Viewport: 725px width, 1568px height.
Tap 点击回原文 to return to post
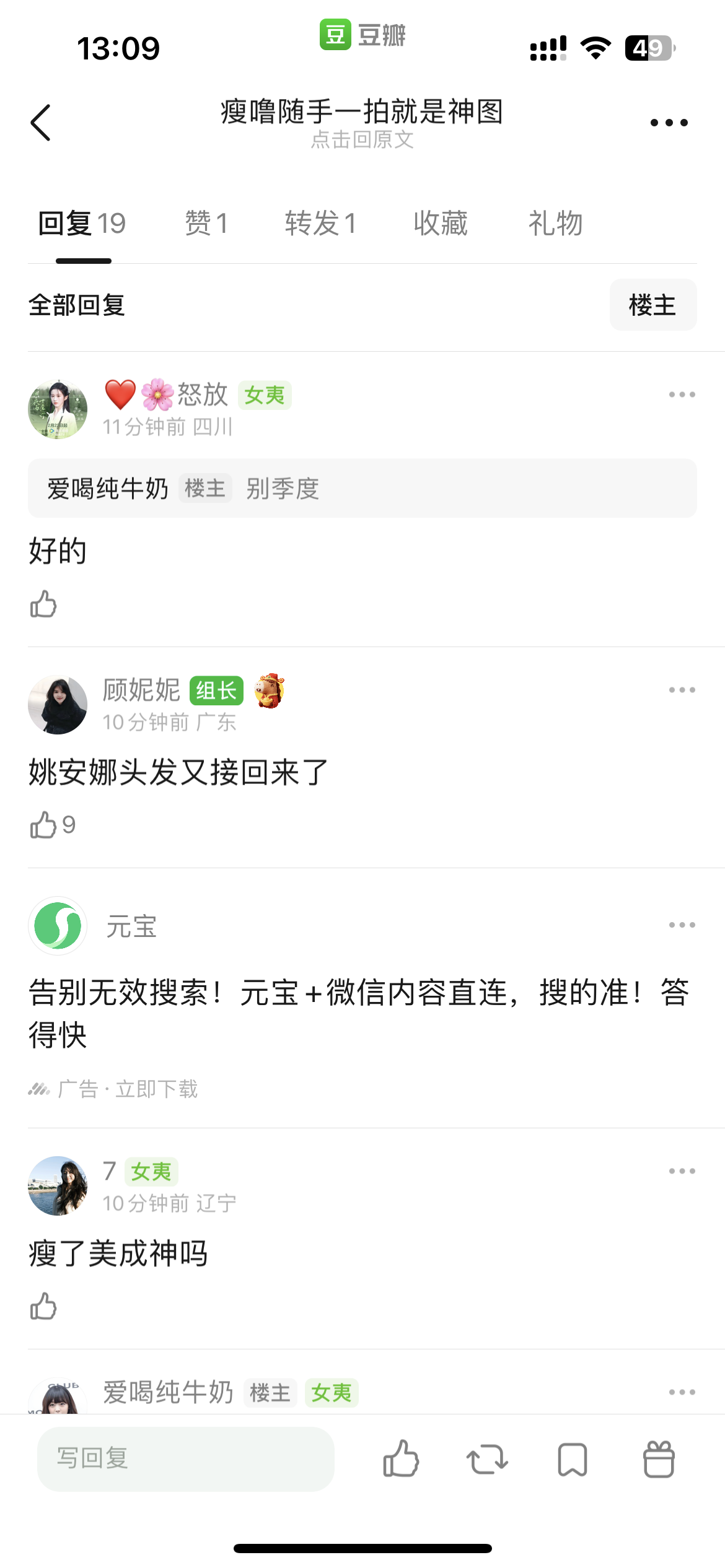(x=362, y=140)
